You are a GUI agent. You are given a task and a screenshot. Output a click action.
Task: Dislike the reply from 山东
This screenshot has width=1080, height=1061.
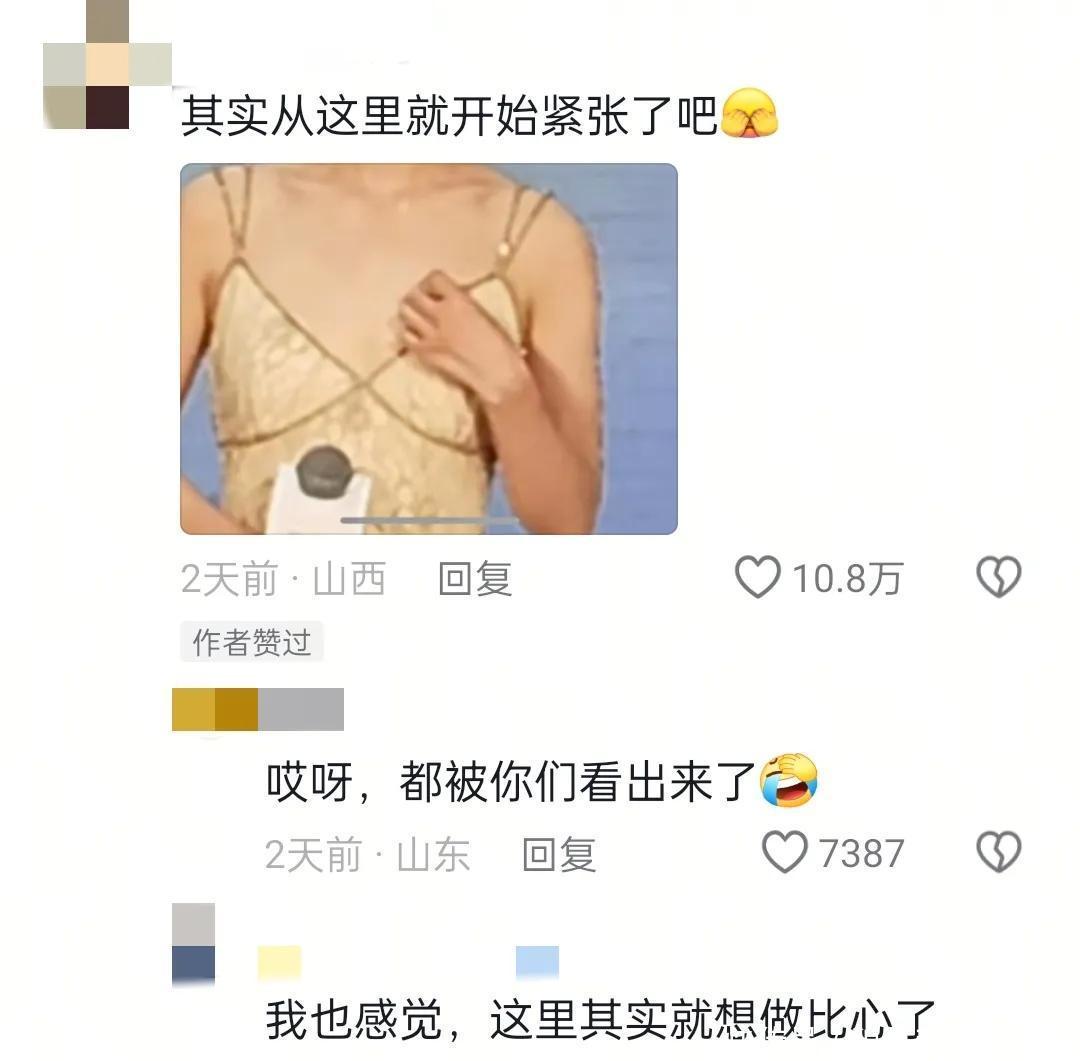998,853
